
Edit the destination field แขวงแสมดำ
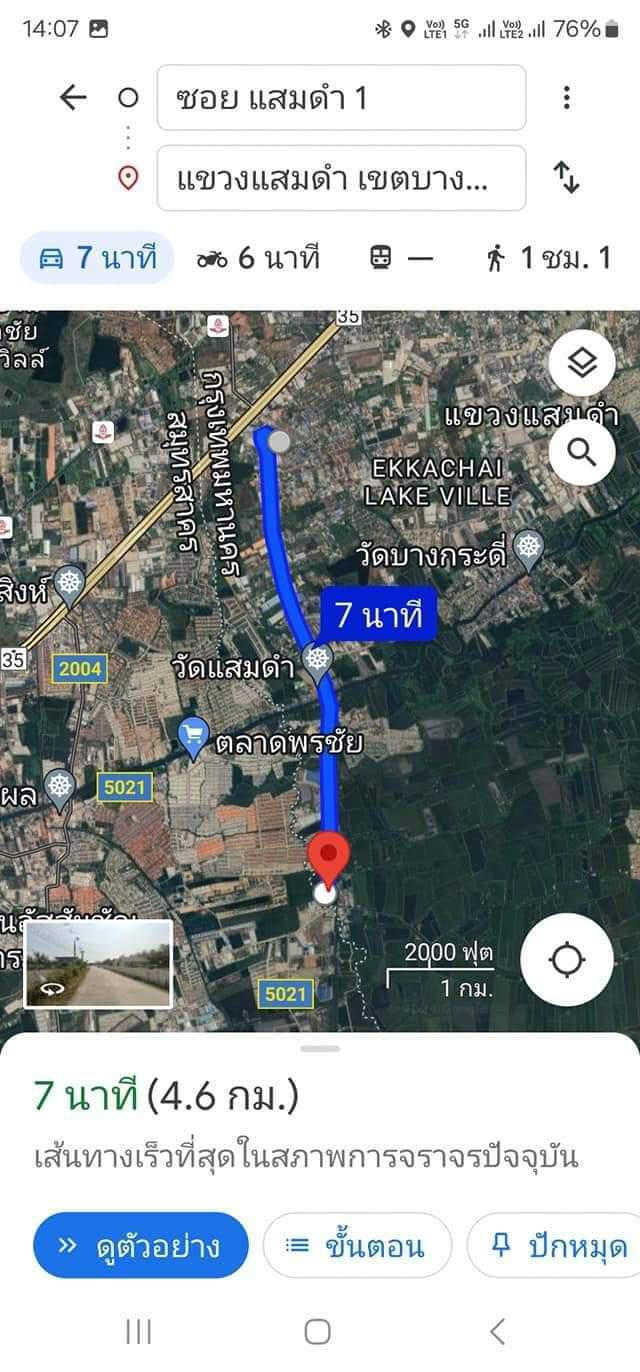(x=341, y=178)
